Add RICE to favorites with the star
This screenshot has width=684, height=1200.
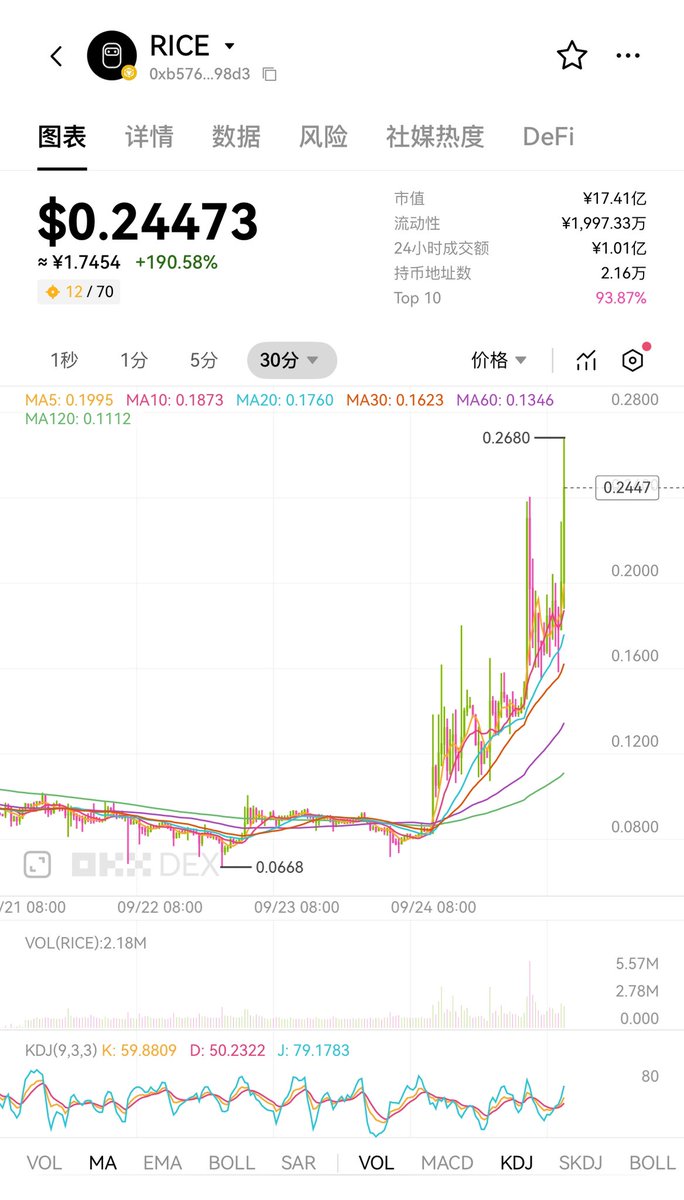pyautogui.click(x=572, y=56)
